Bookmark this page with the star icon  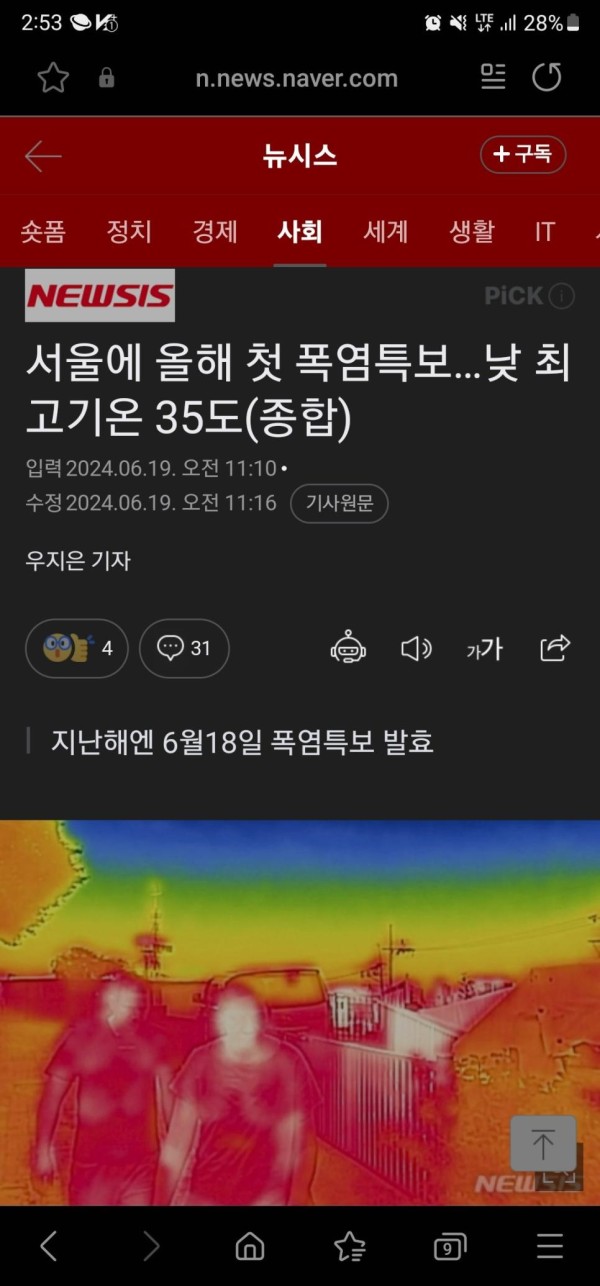(52, 78)
